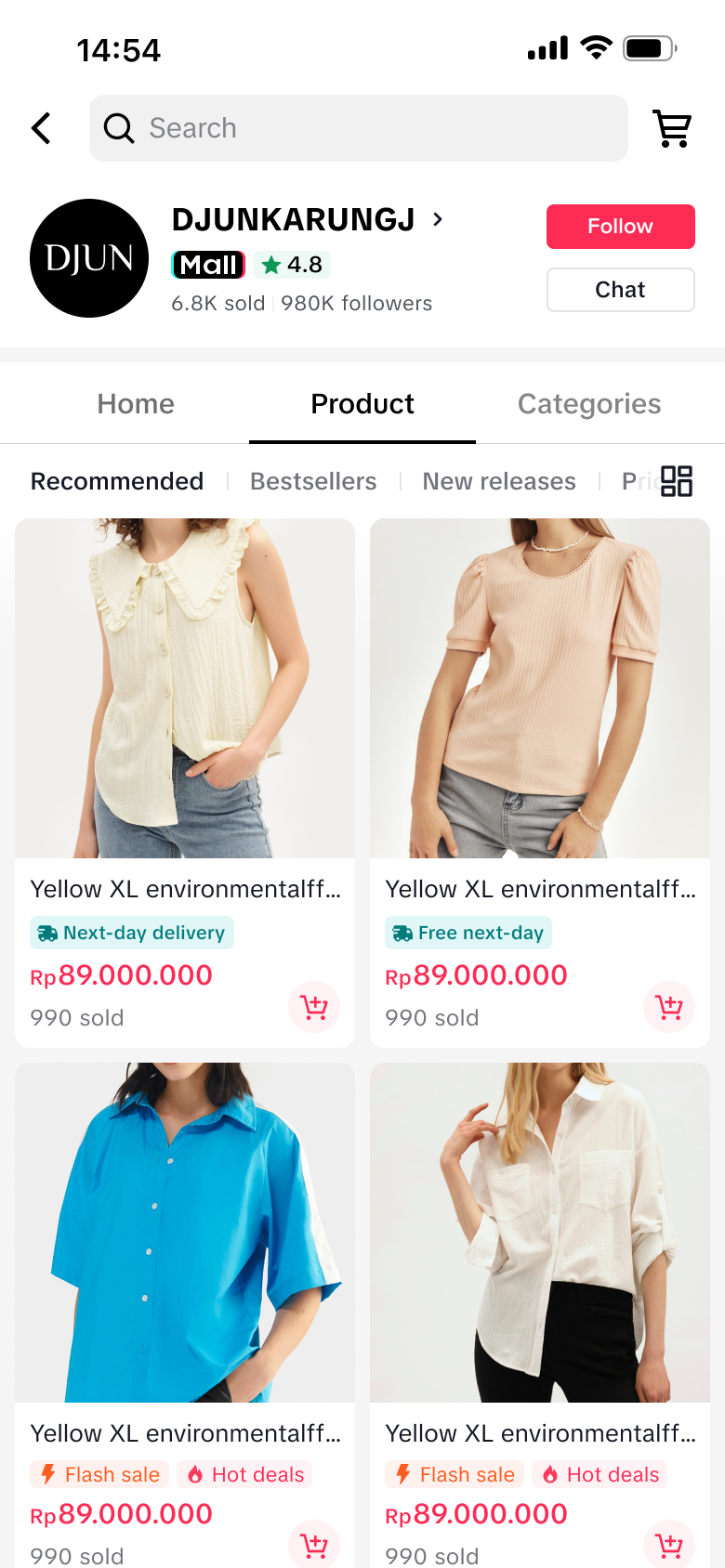Show New releases

[x=499, y=481]
